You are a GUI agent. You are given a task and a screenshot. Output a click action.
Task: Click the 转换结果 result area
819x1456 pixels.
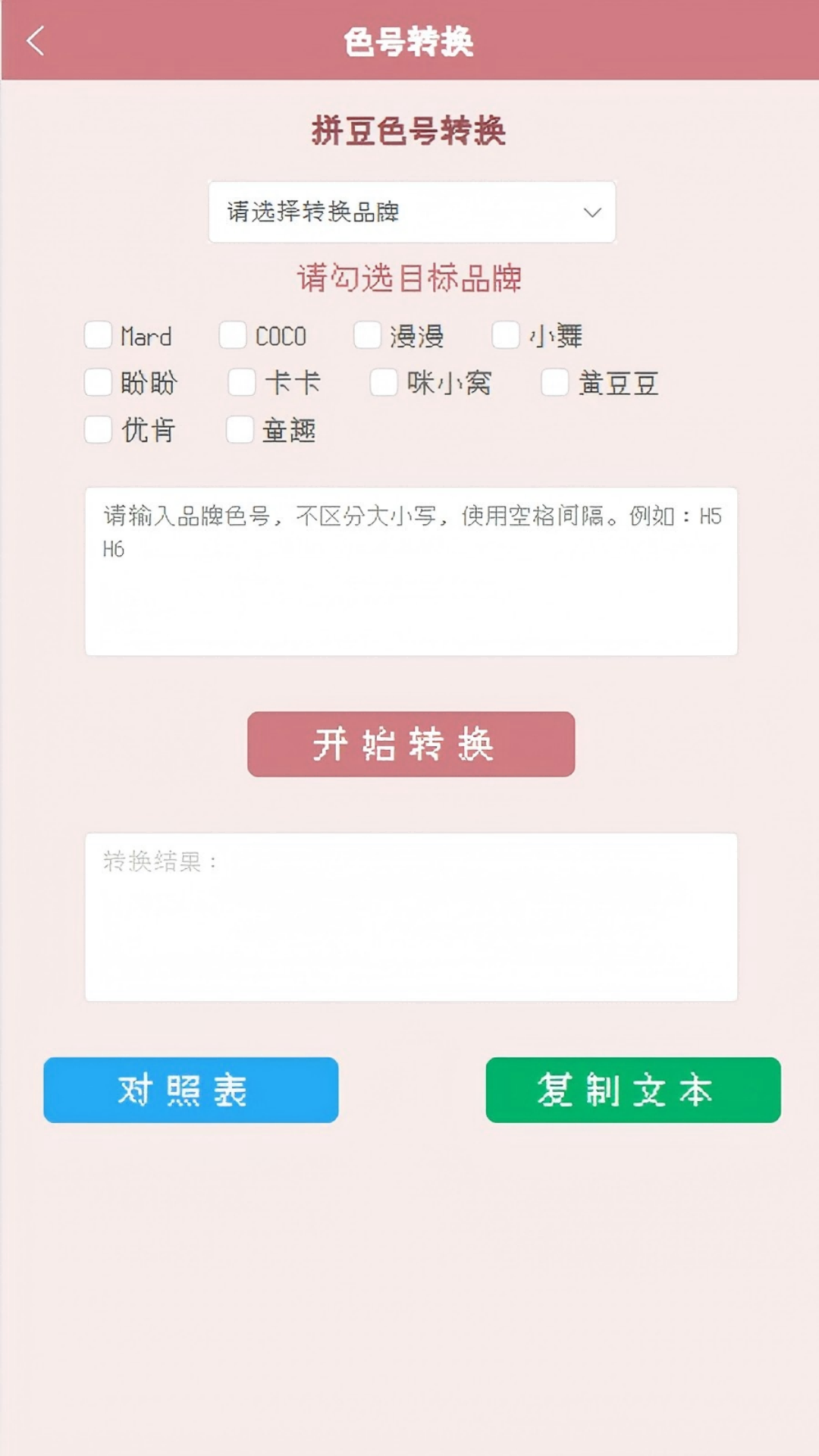tap(410, 918)
